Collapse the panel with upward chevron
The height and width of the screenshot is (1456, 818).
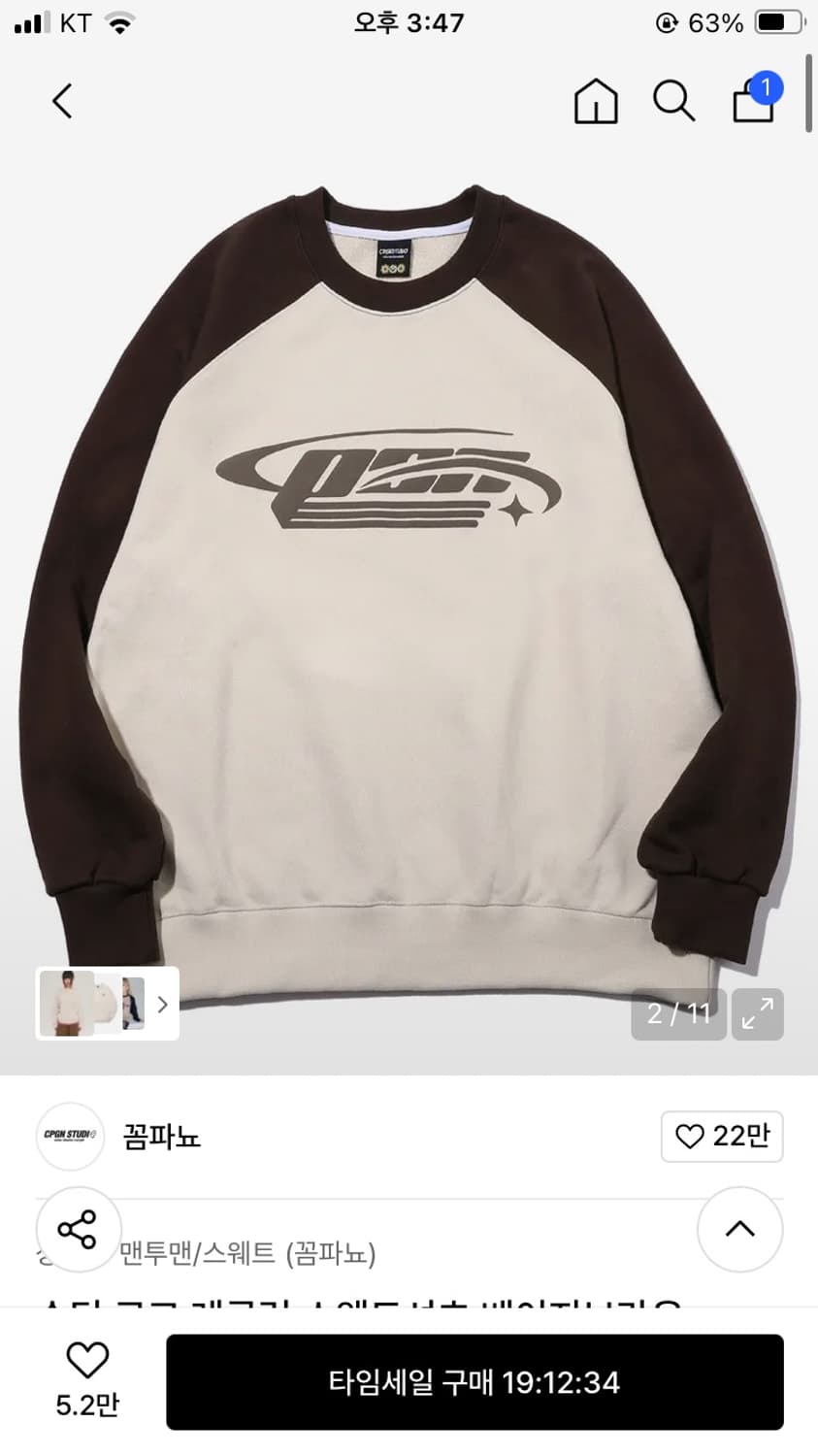[739, 1230]
